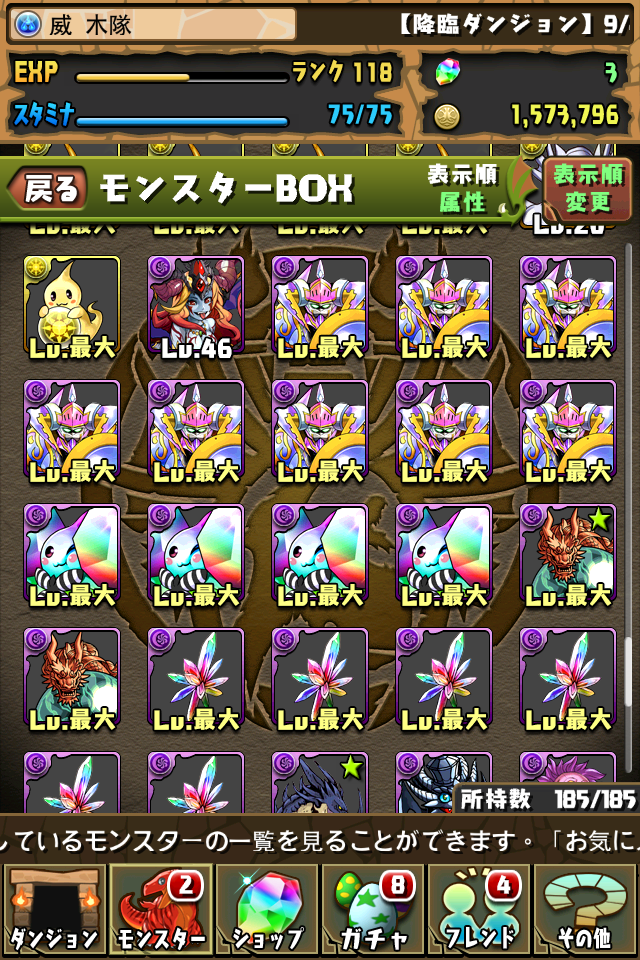Screen dimensions: 640x960
Task: Choose the black dragon with green star
Action: tap(320, 784)
